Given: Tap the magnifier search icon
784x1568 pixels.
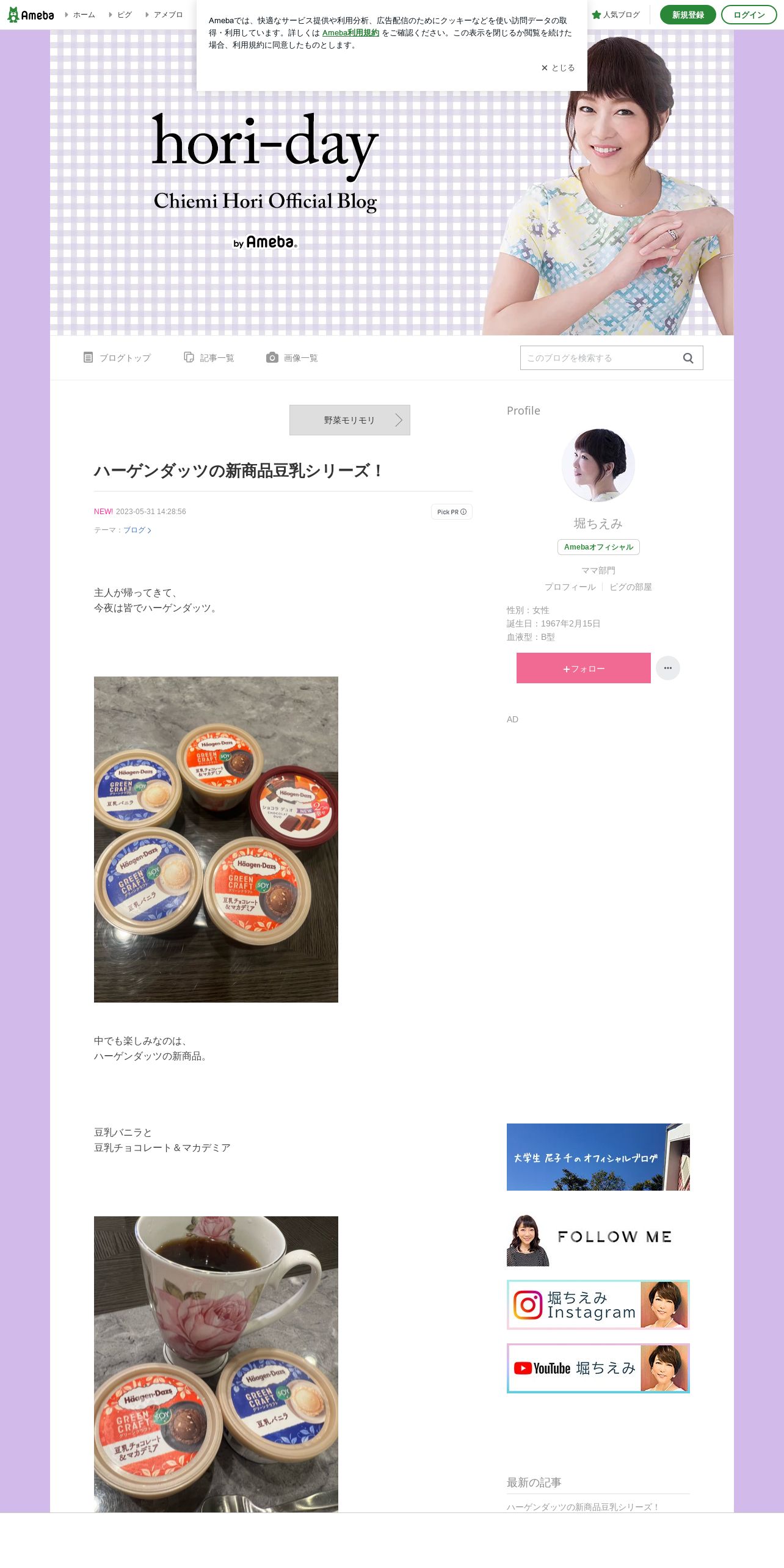Looking at the screenshot, I should pyautogui.click(x=688, y=358).
